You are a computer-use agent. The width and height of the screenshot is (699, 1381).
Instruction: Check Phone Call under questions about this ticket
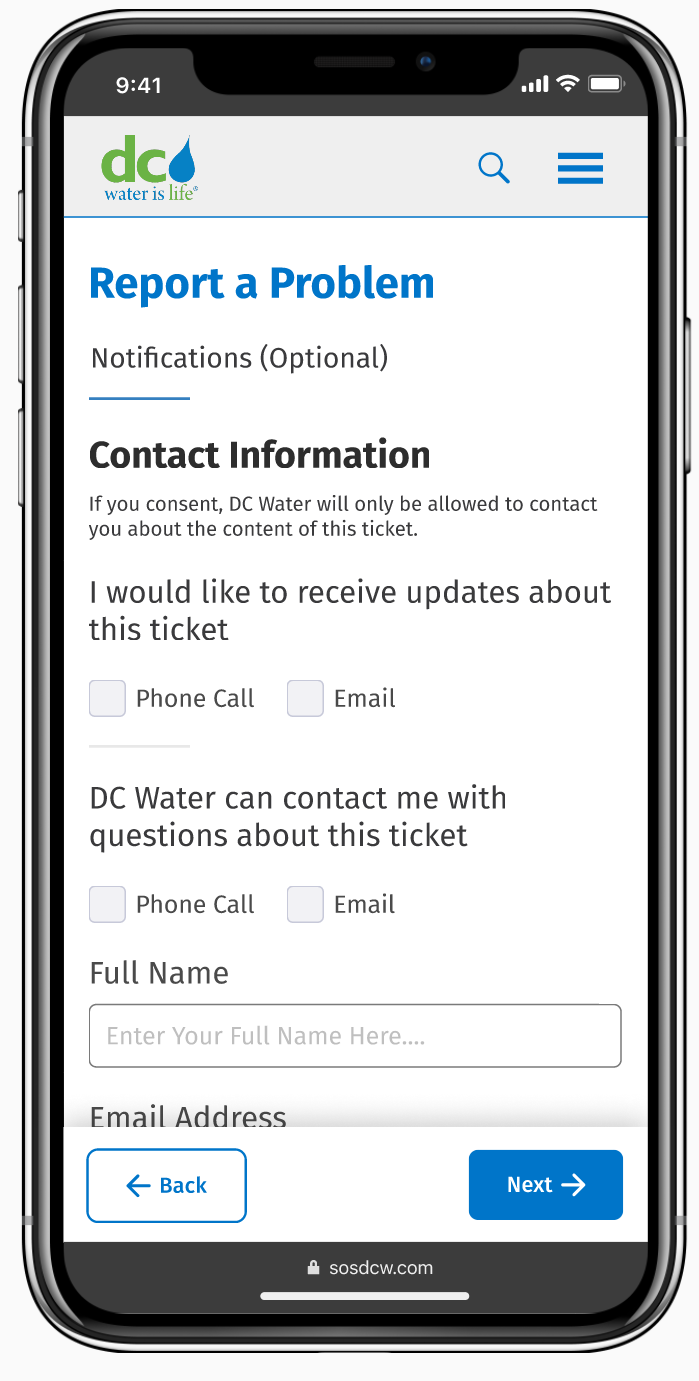click(x=107, y=904)
